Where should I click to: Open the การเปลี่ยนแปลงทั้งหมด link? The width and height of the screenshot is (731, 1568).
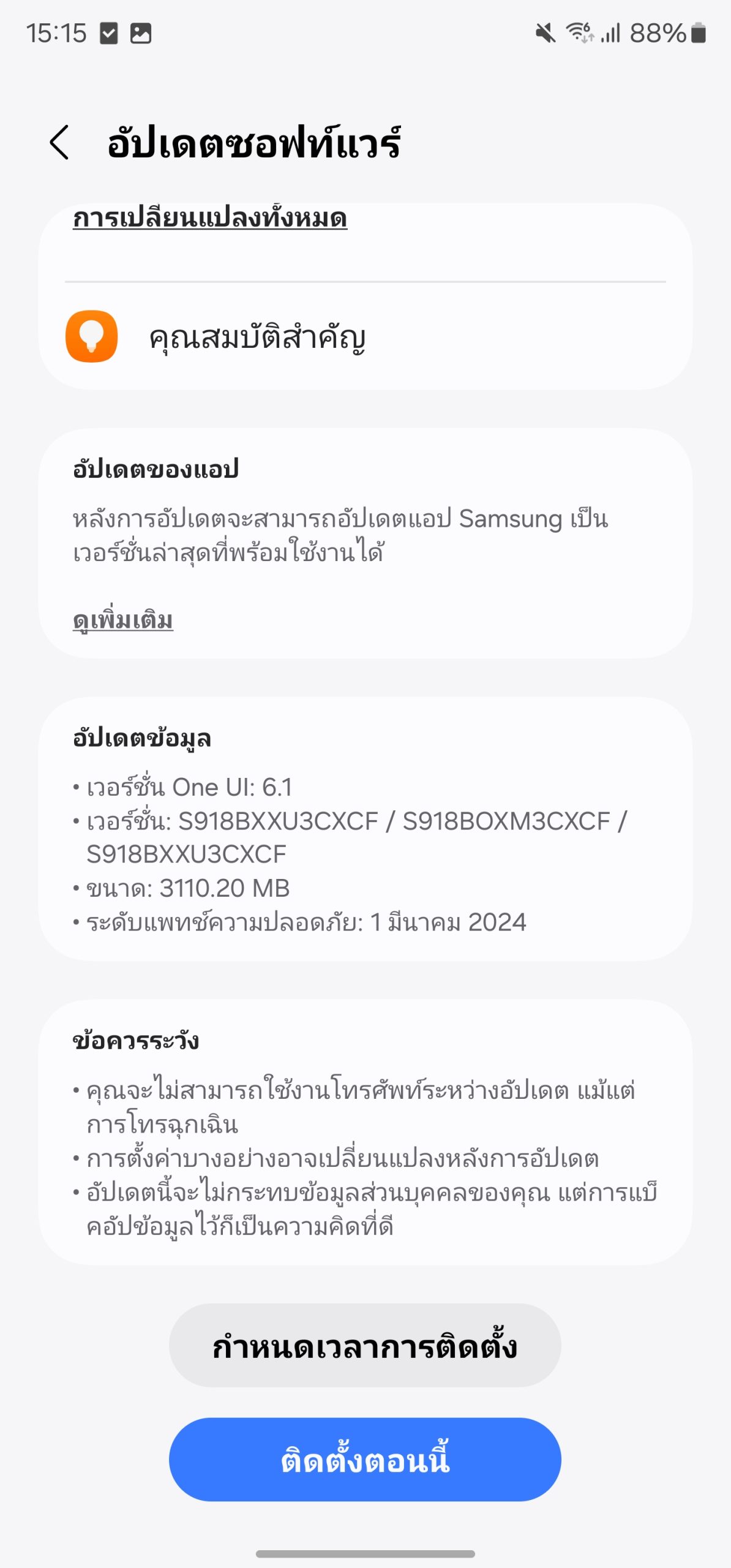click(210, 219)
